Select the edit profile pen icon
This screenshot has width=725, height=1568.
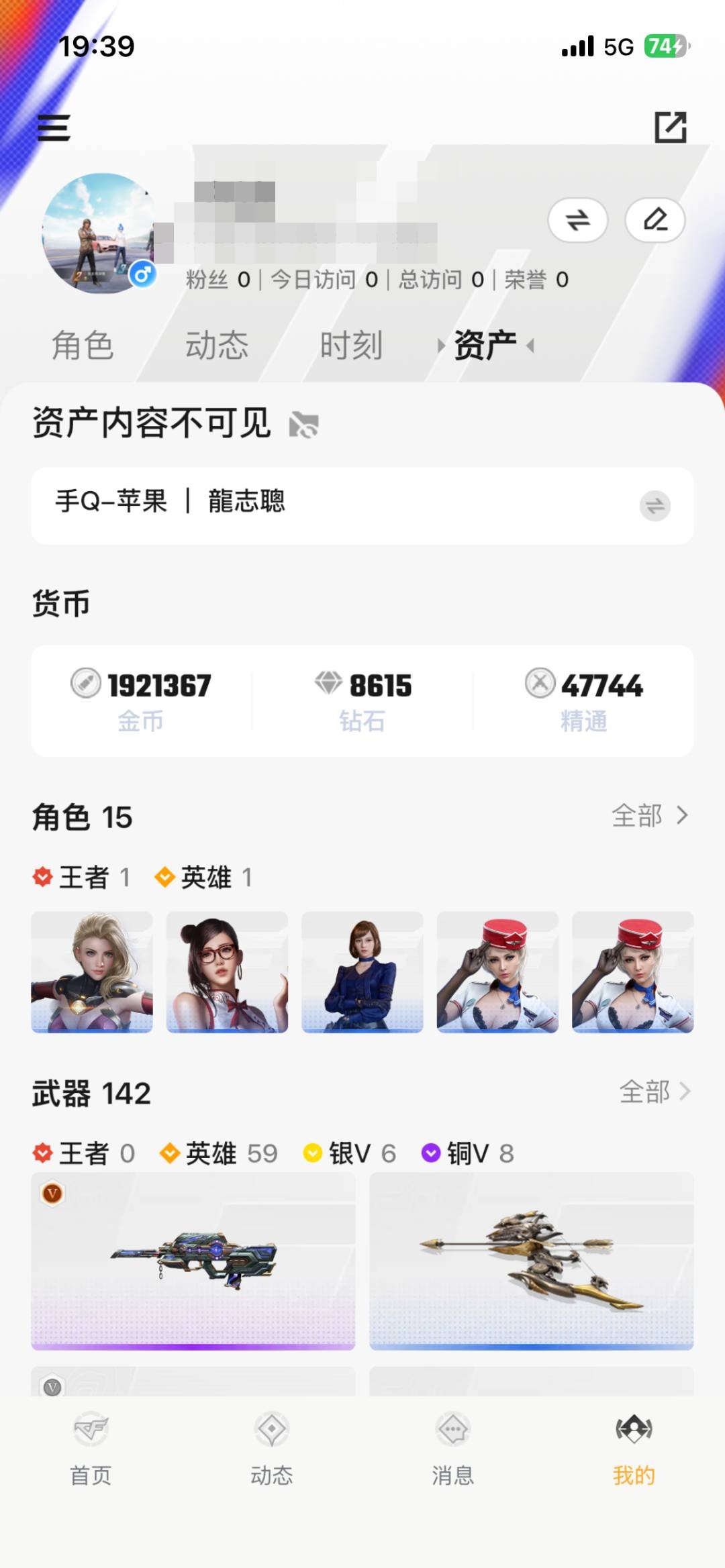[x=655, y=220]
